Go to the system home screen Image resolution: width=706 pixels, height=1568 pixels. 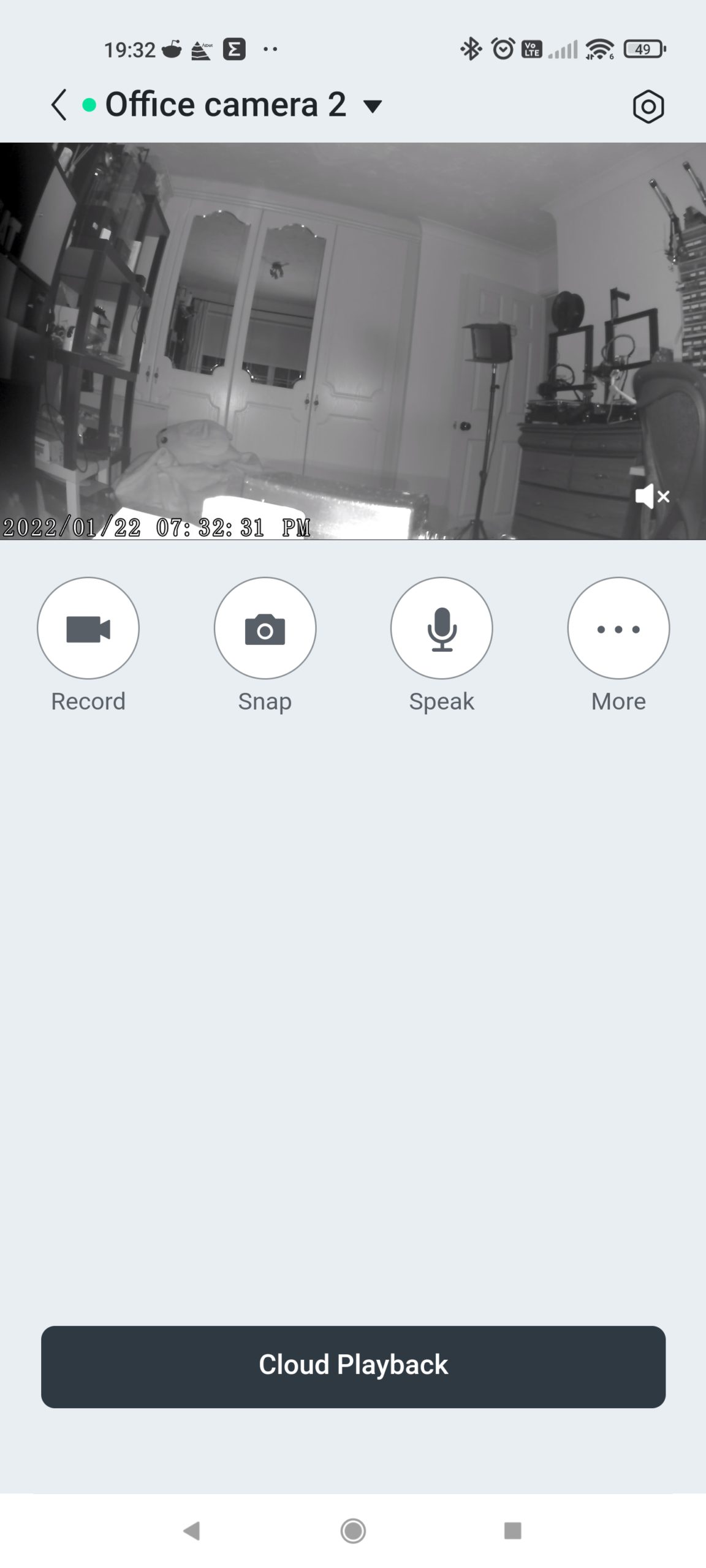353,1531
